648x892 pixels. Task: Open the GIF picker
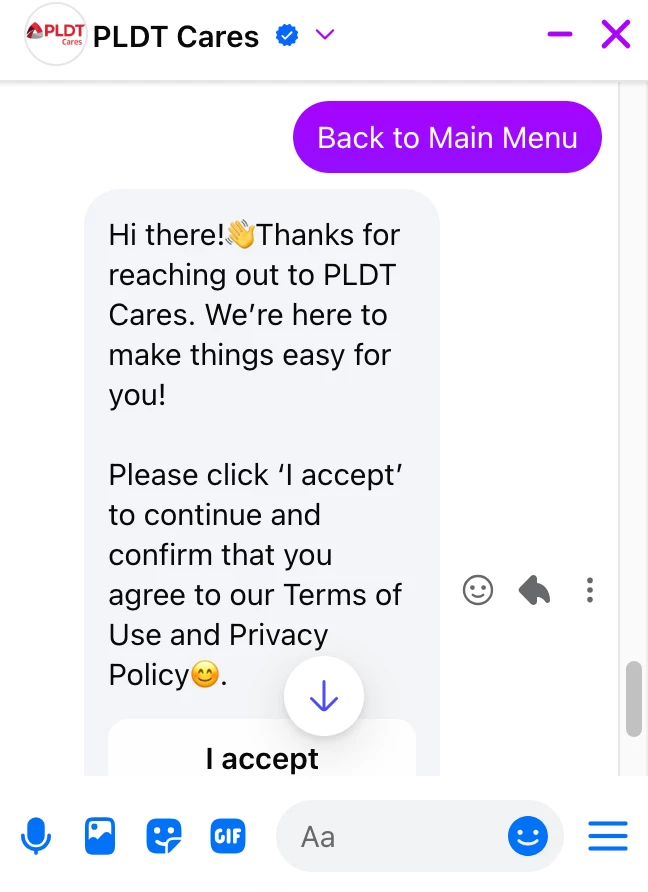(x=228, y=835)
